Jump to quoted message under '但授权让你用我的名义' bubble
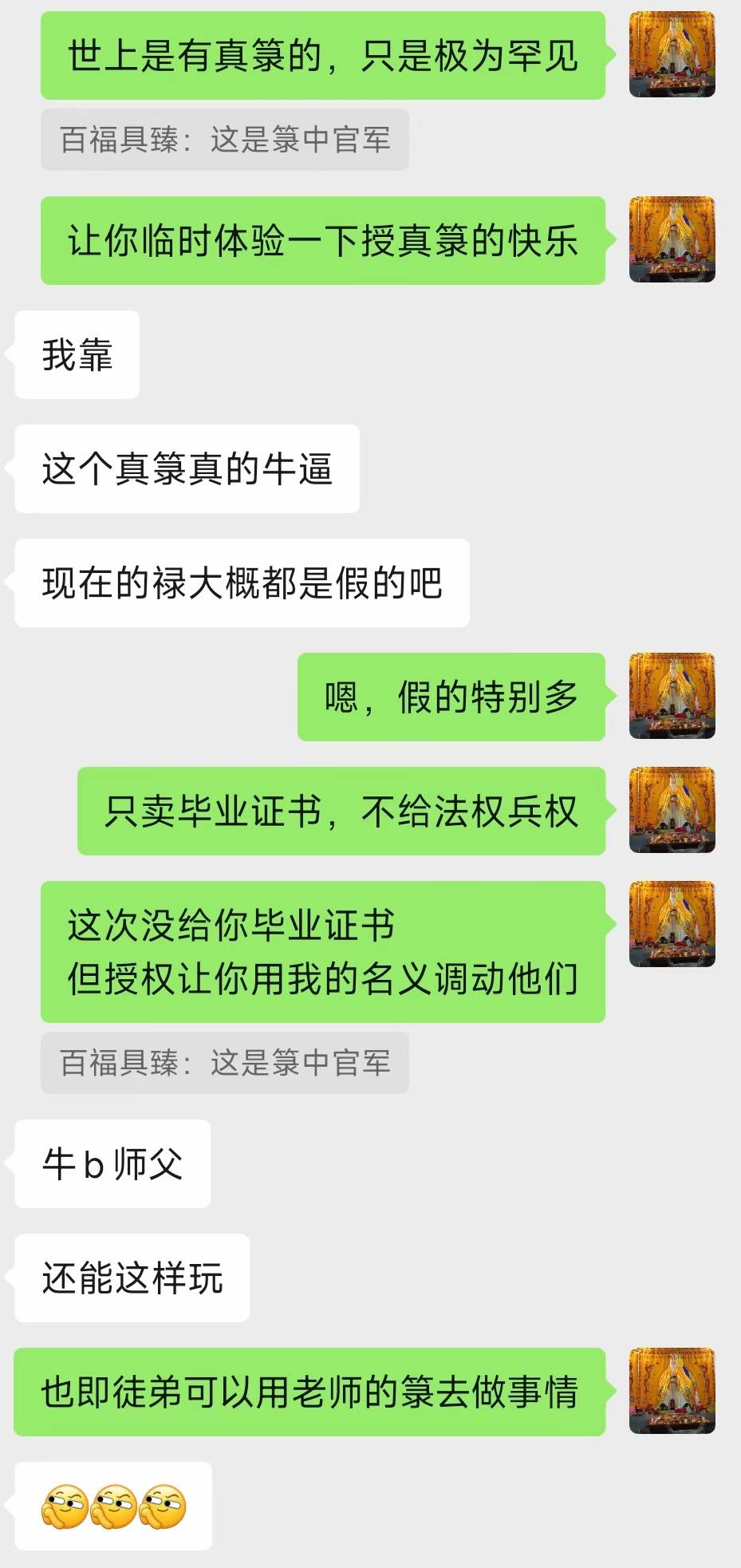Viewport: 741px width, 1568px height. [225, 1063]
